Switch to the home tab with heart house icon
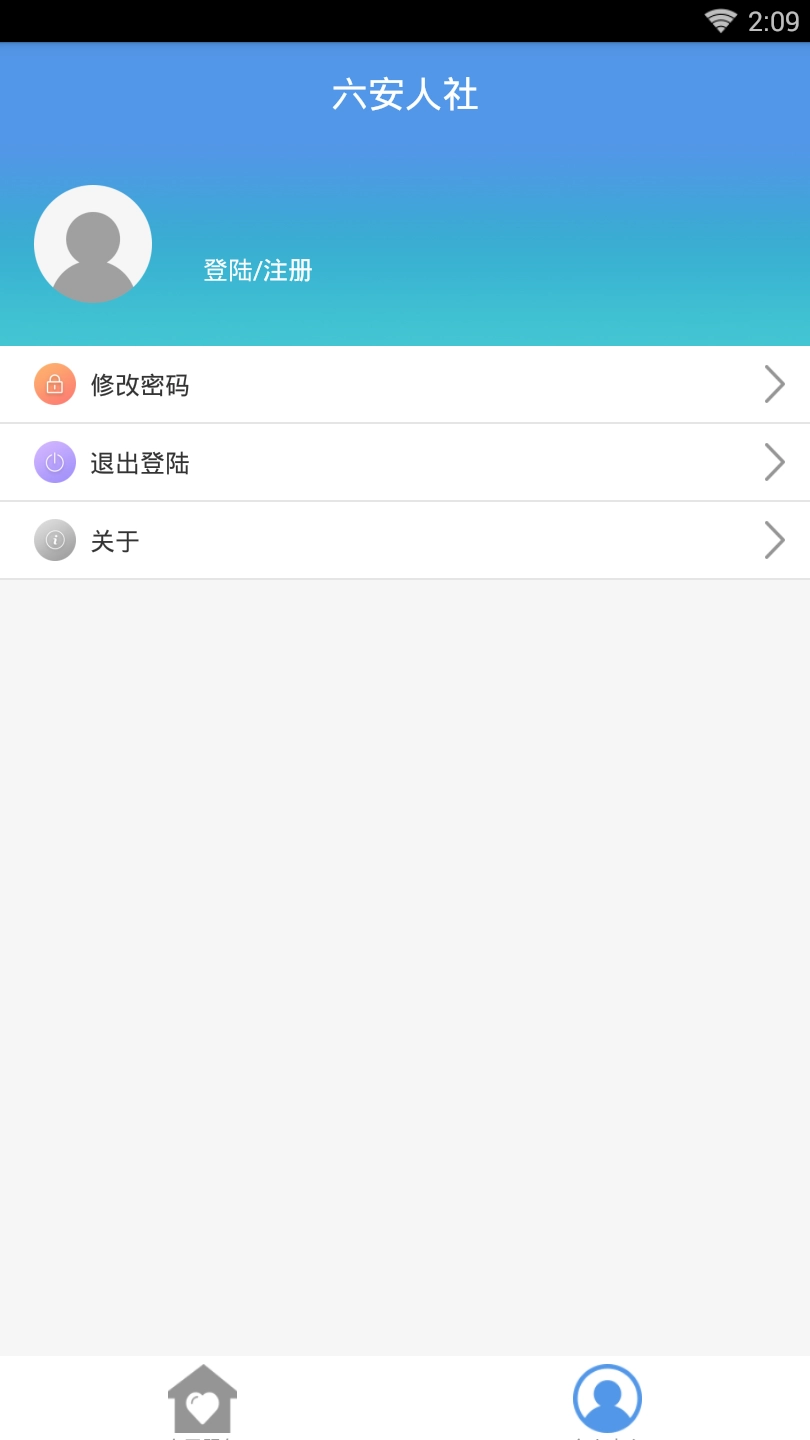This screenshot has height=1440, width=810. (x=202, y=1400)
